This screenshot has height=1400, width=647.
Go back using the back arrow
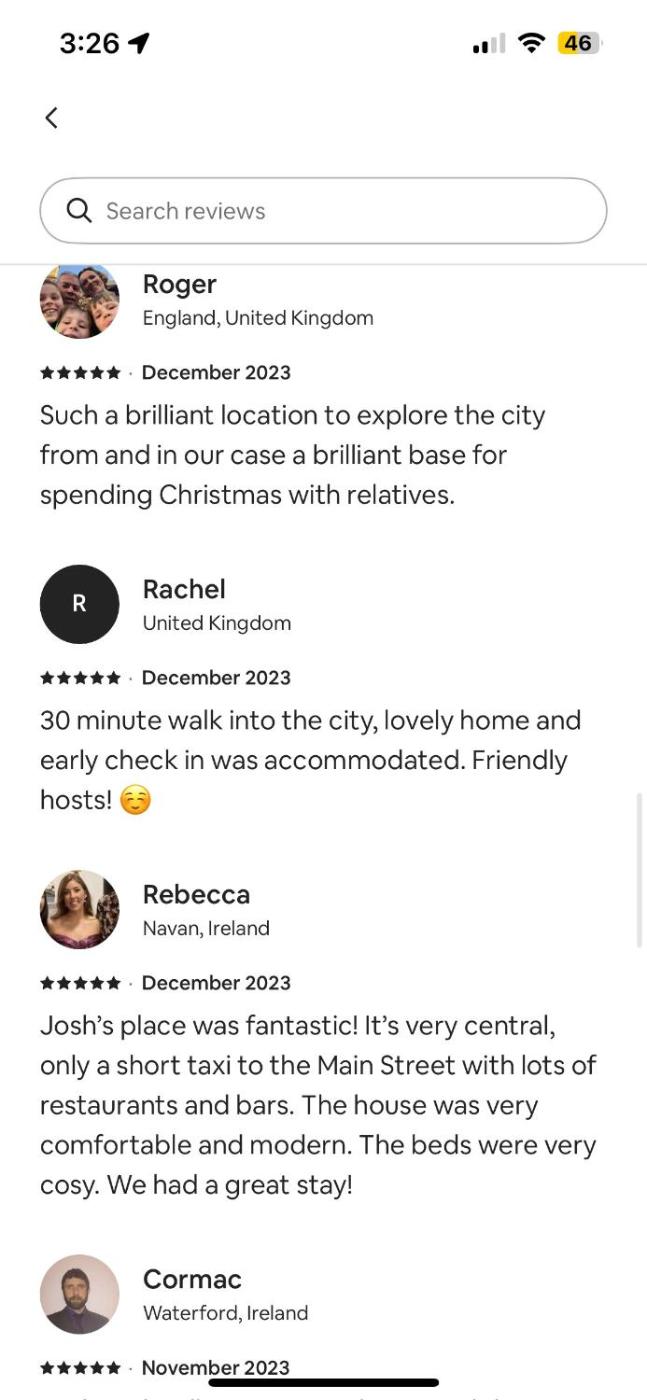(51, 118)
